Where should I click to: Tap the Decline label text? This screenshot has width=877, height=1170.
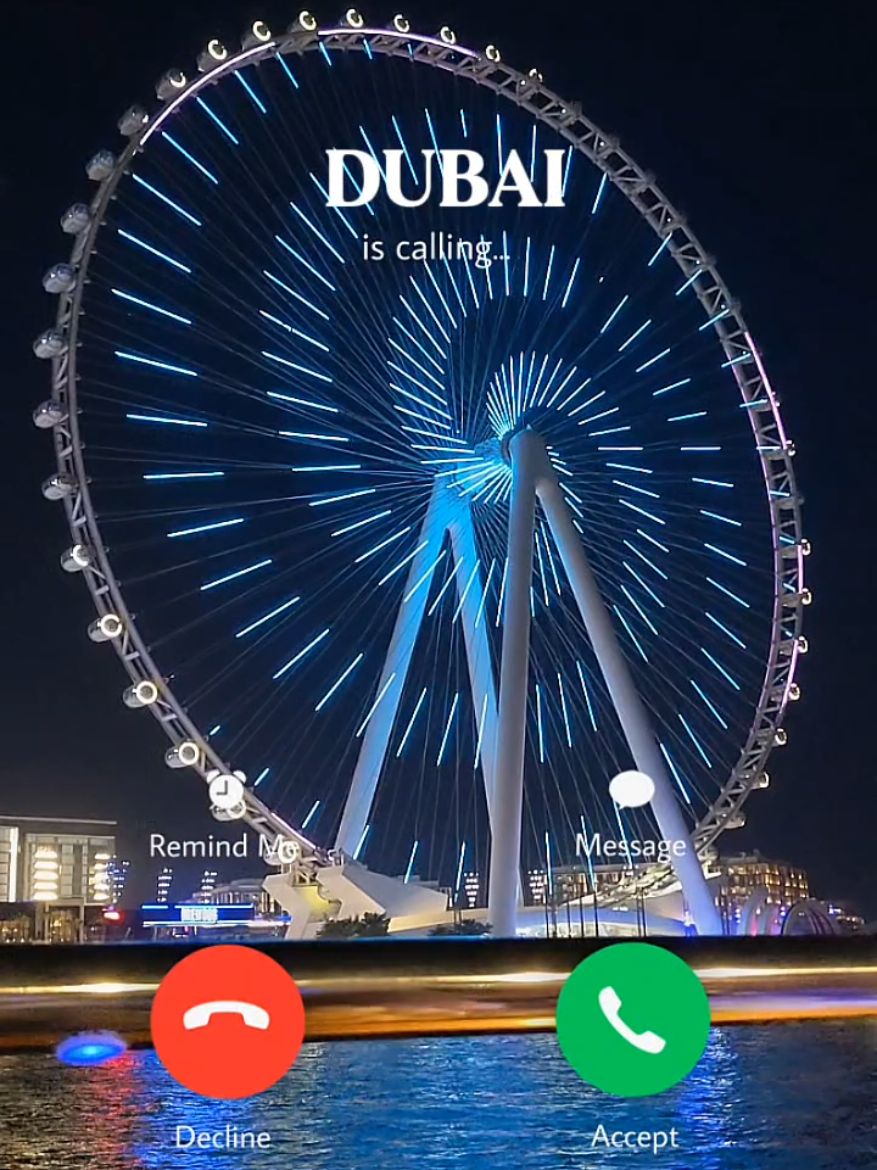point(222,1137)
